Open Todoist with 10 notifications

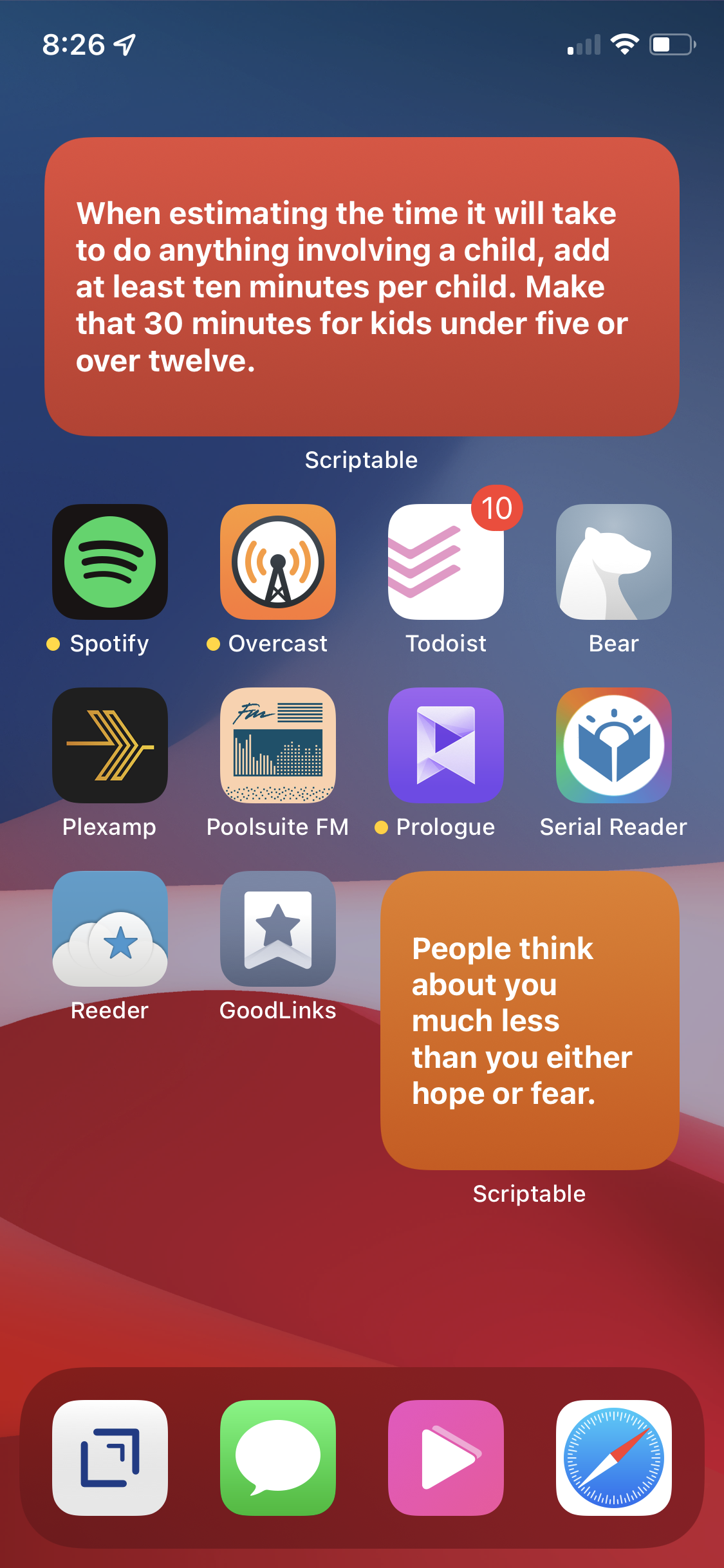point(446,561)
